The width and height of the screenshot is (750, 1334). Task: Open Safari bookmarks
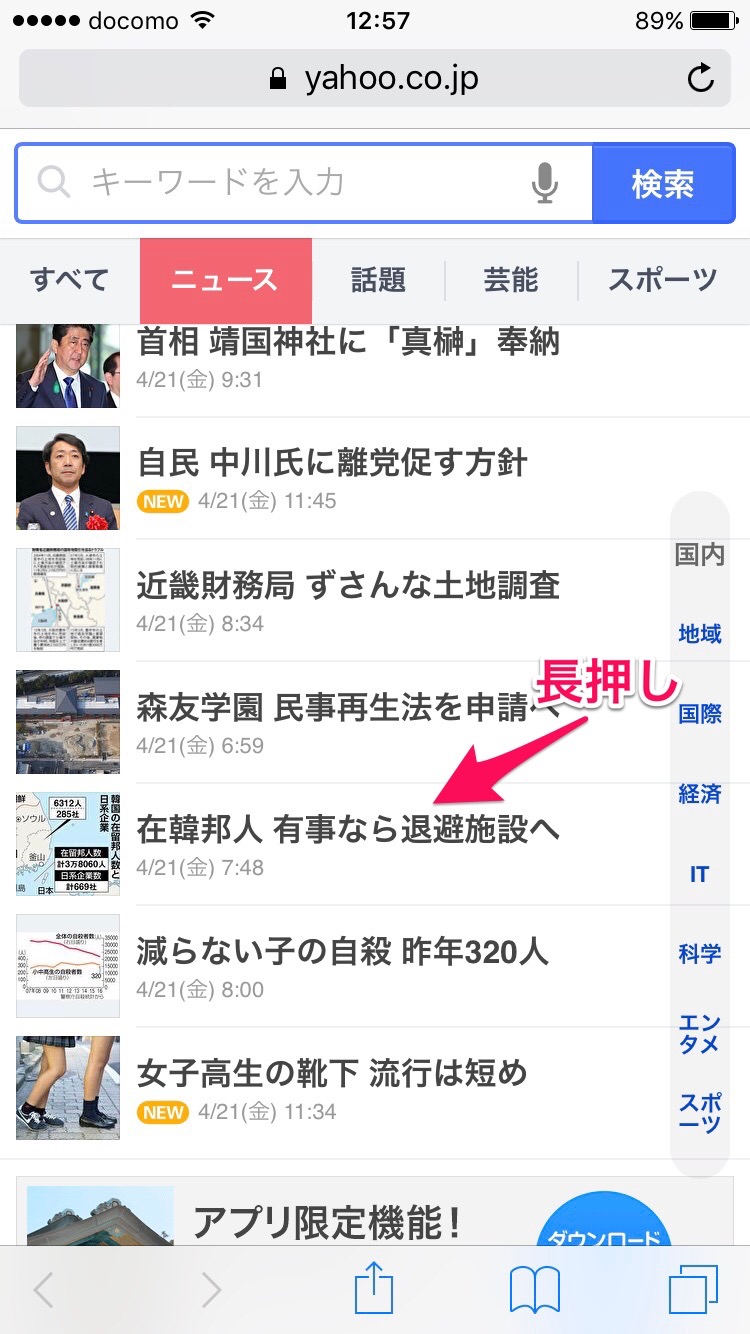click(x=535, y=1291)
